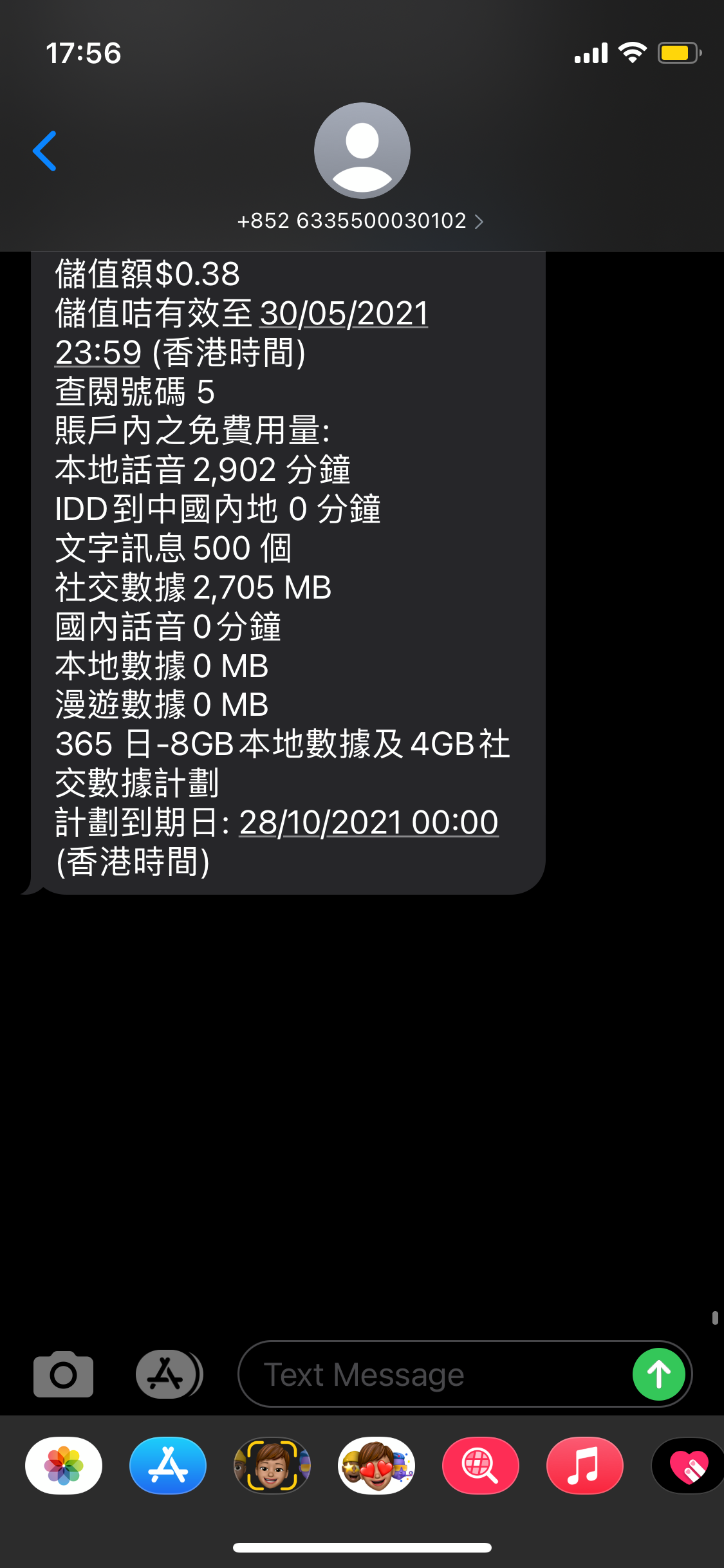Open the Photos iMessage app
724x1568 pixels.
click(x=64, y=1466)
